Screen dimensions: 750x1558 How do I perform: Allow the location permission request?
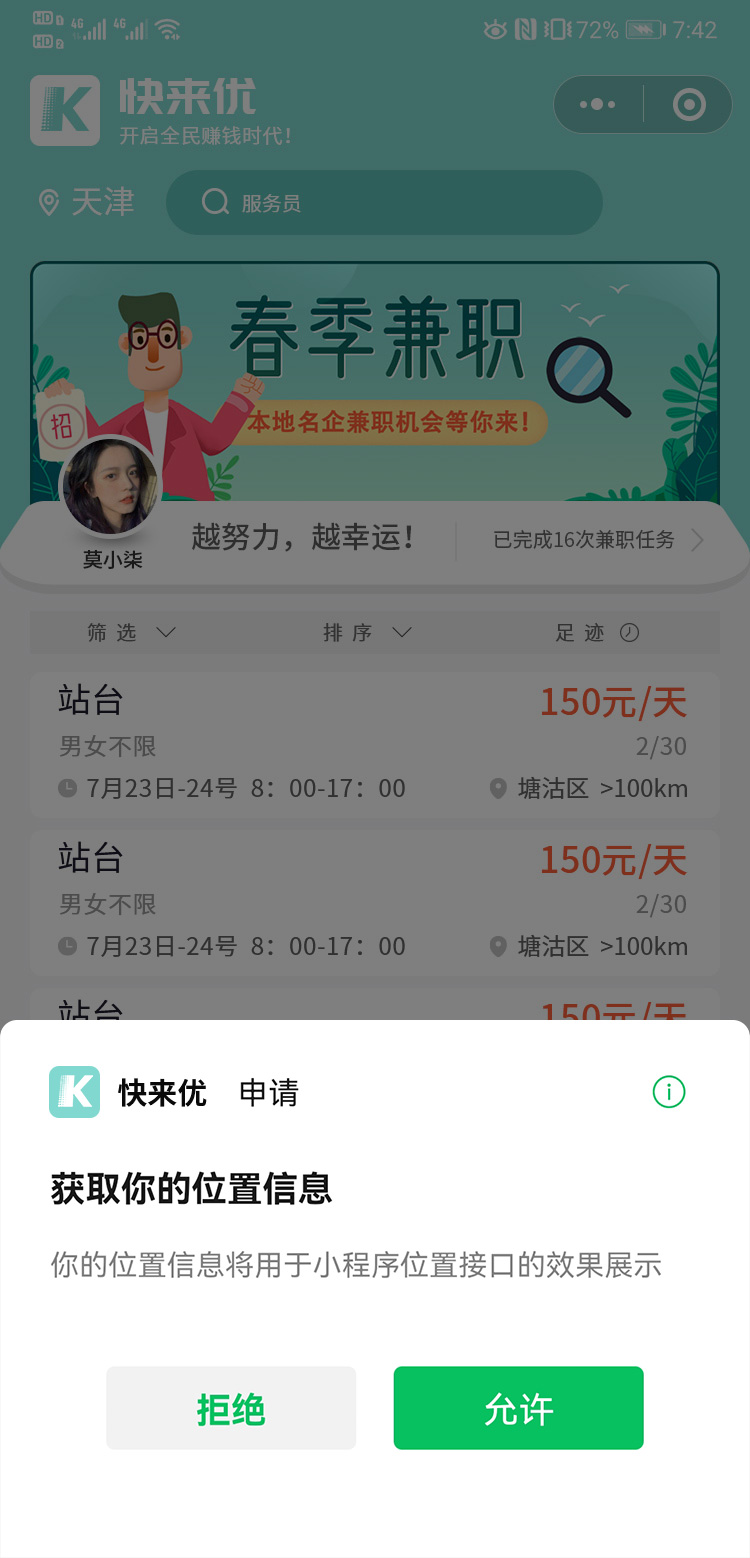coord(518,1408)
